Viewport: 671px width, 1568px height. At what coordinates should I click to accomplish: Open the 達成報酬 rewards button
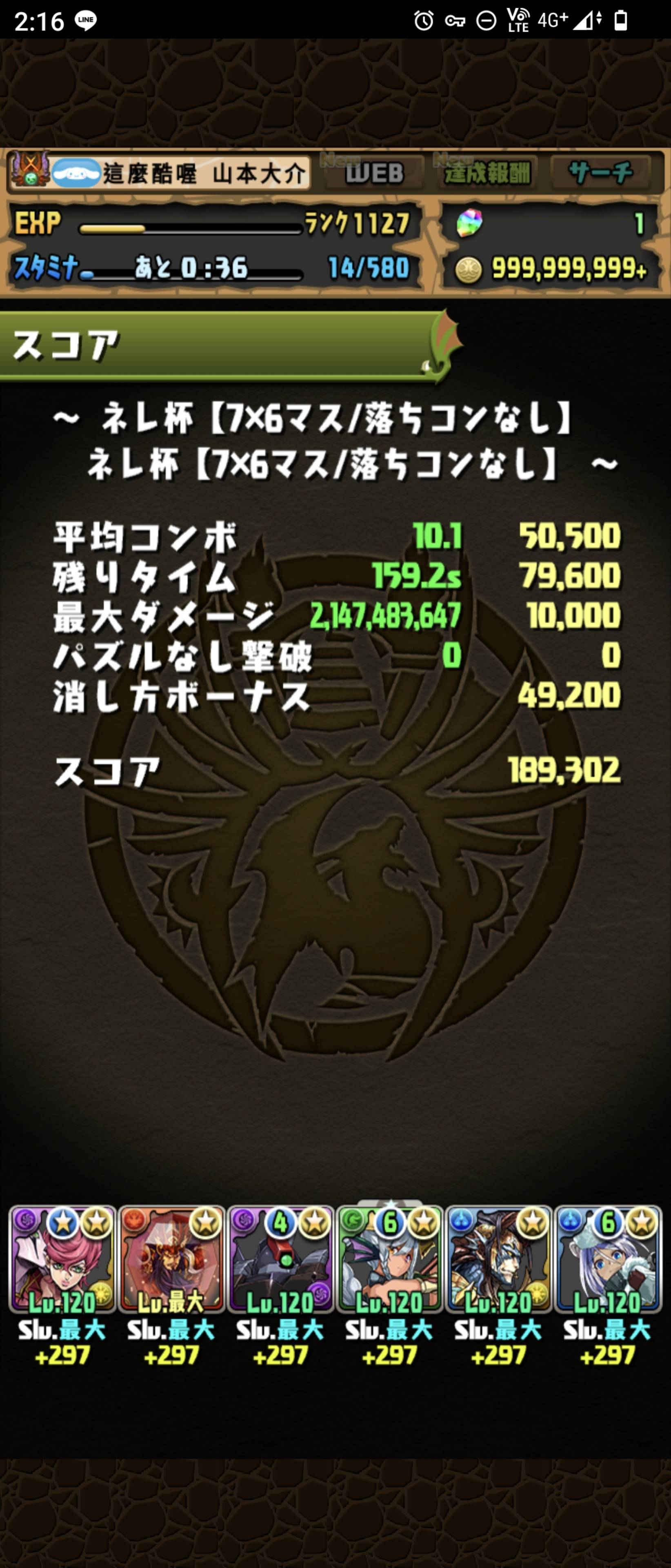487,174
